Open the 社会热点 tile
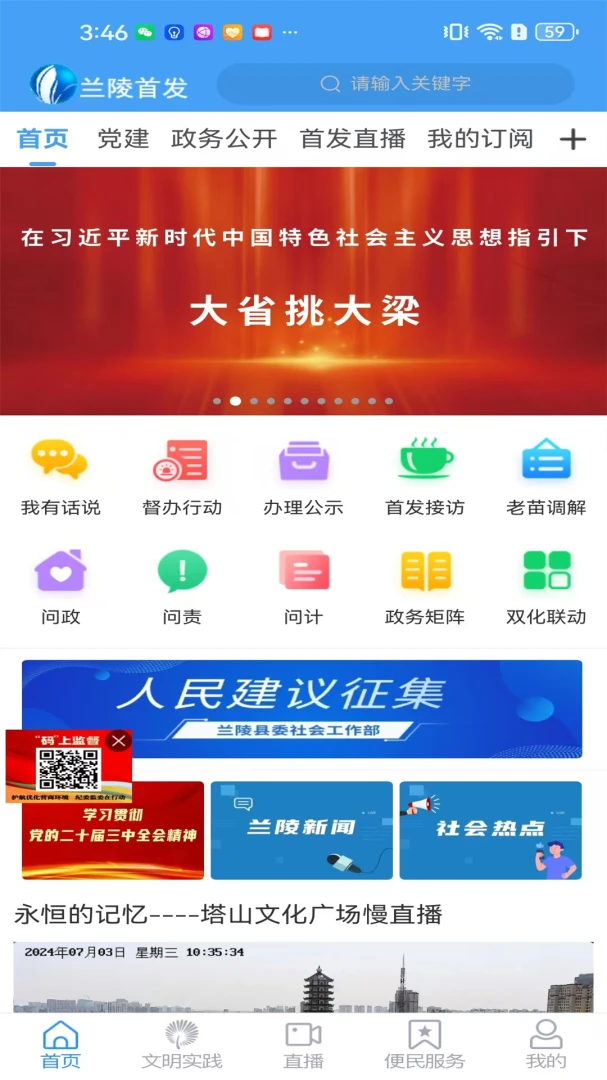This screenshot has width=607, height=1080. click(x=491, y=830)
